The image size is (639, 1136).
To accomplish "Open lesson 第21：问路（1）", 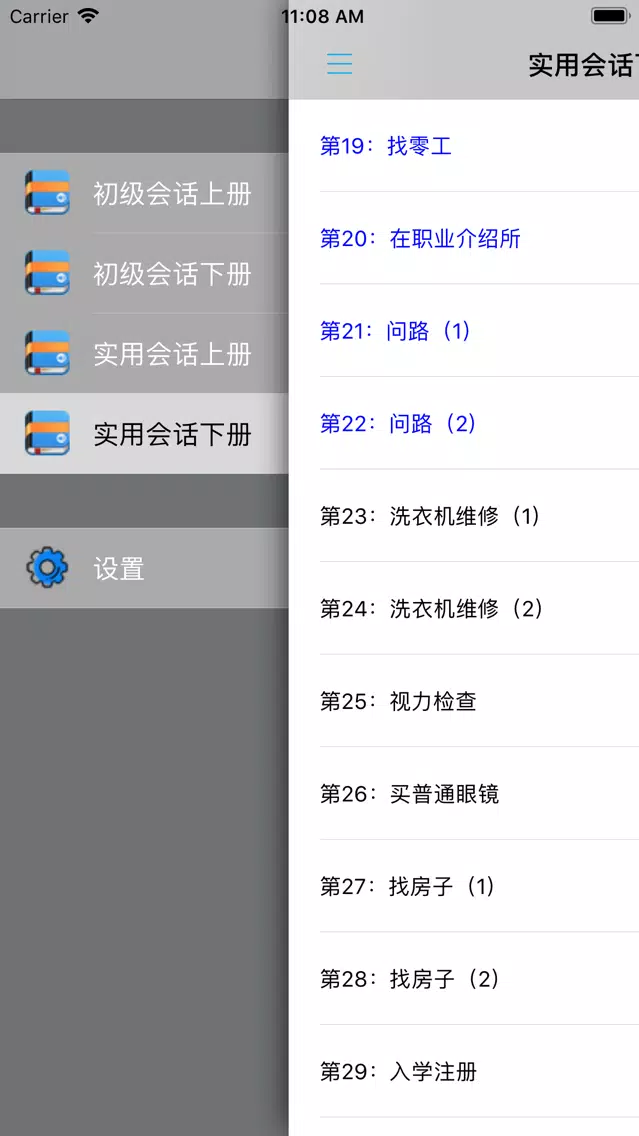I will [x=464, y=331].
